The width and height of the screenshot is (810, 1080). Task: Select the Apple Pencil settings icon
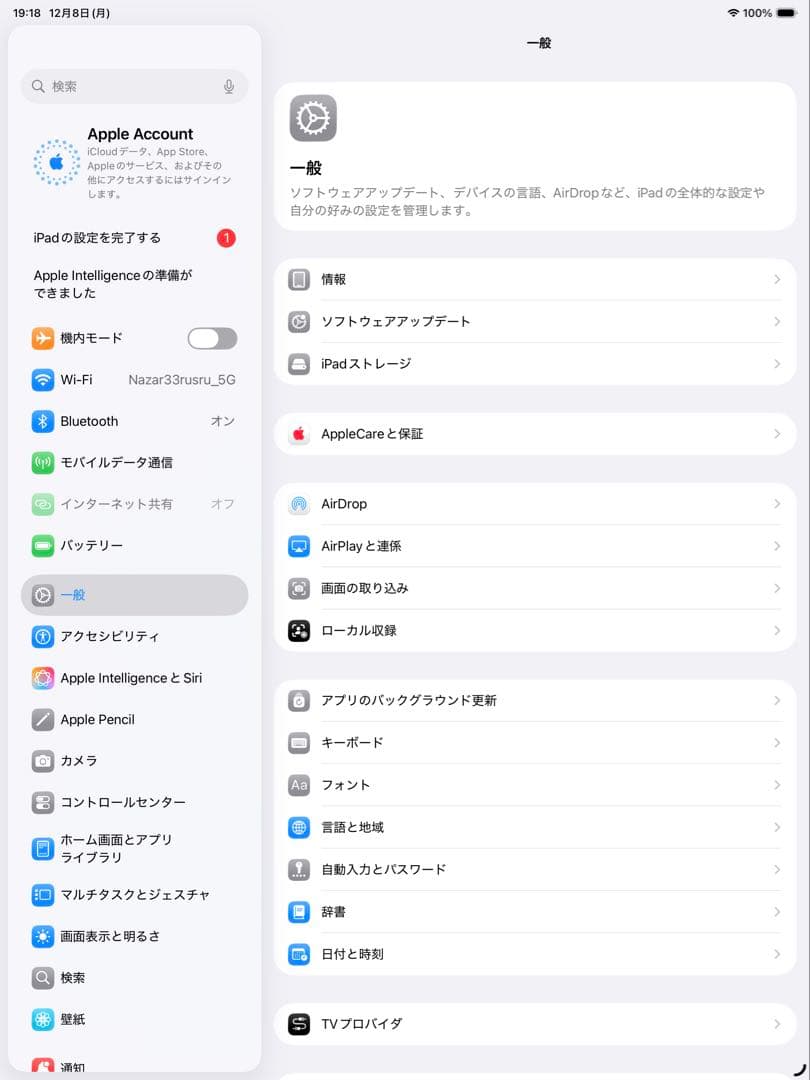42,719
